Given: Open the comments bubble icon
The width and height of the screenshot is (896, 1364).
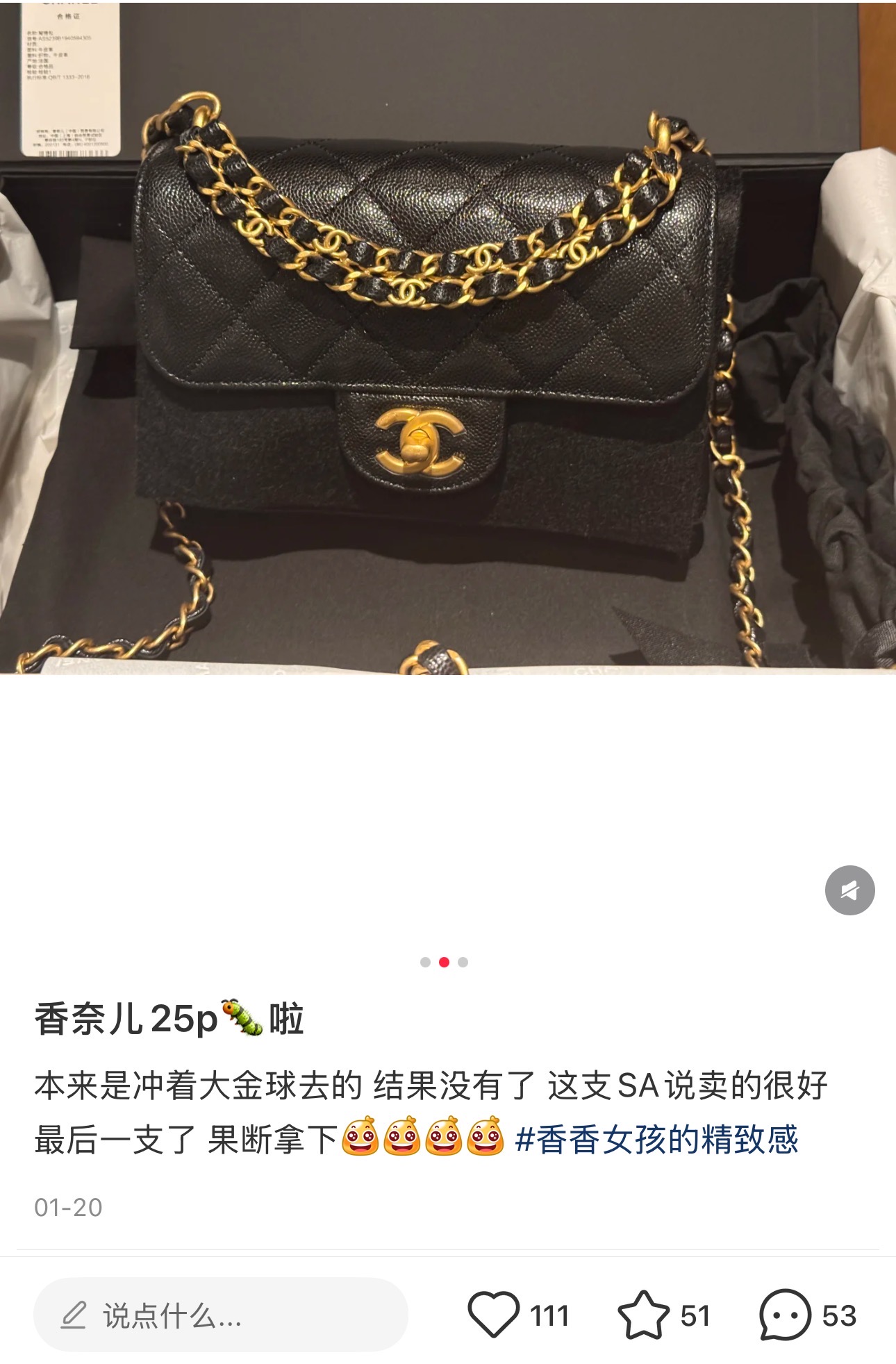Looking at the screenshot, I should click(x=786, y=1315).
